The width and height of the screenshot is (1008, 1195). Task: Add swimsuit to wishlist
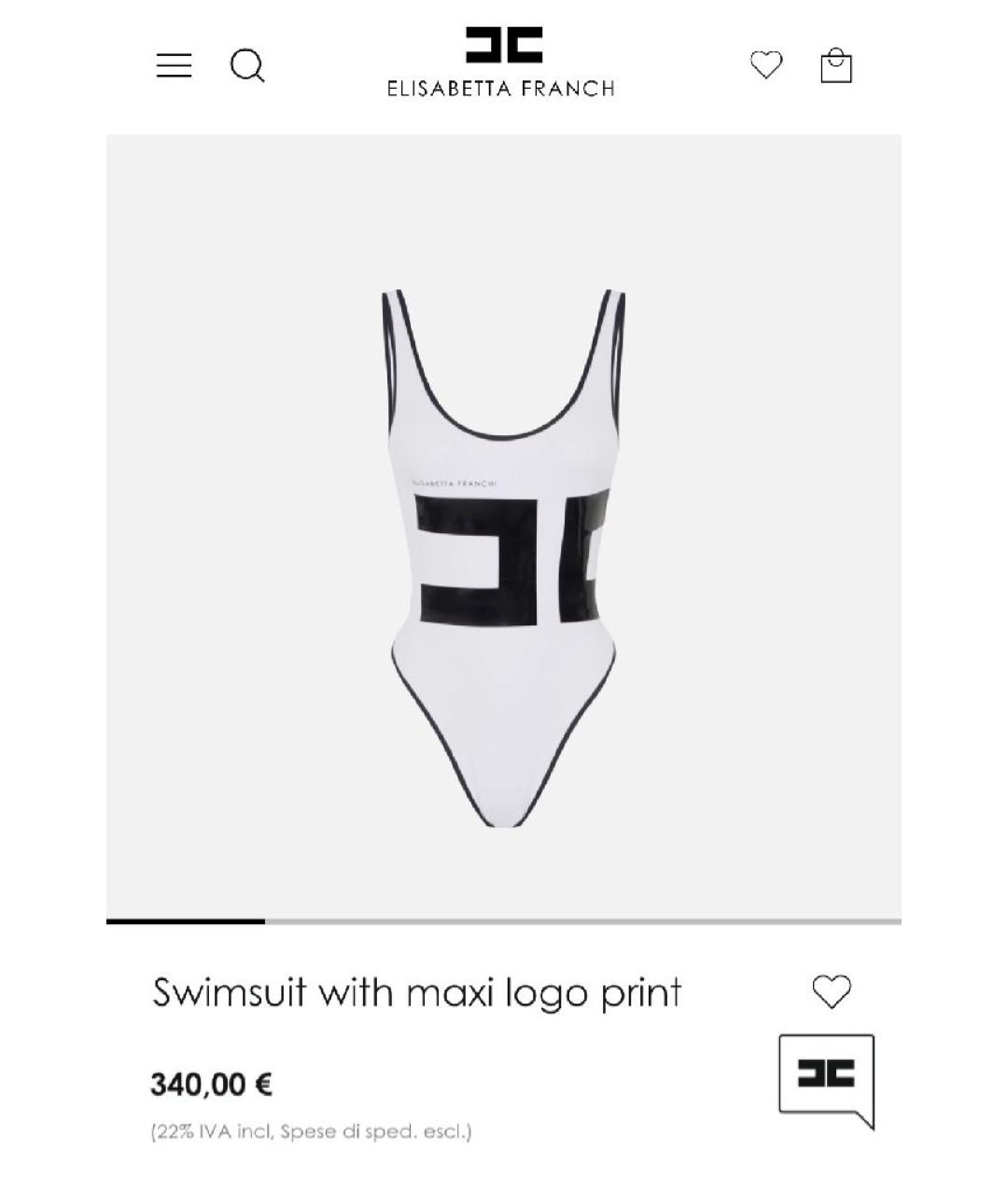831,991
